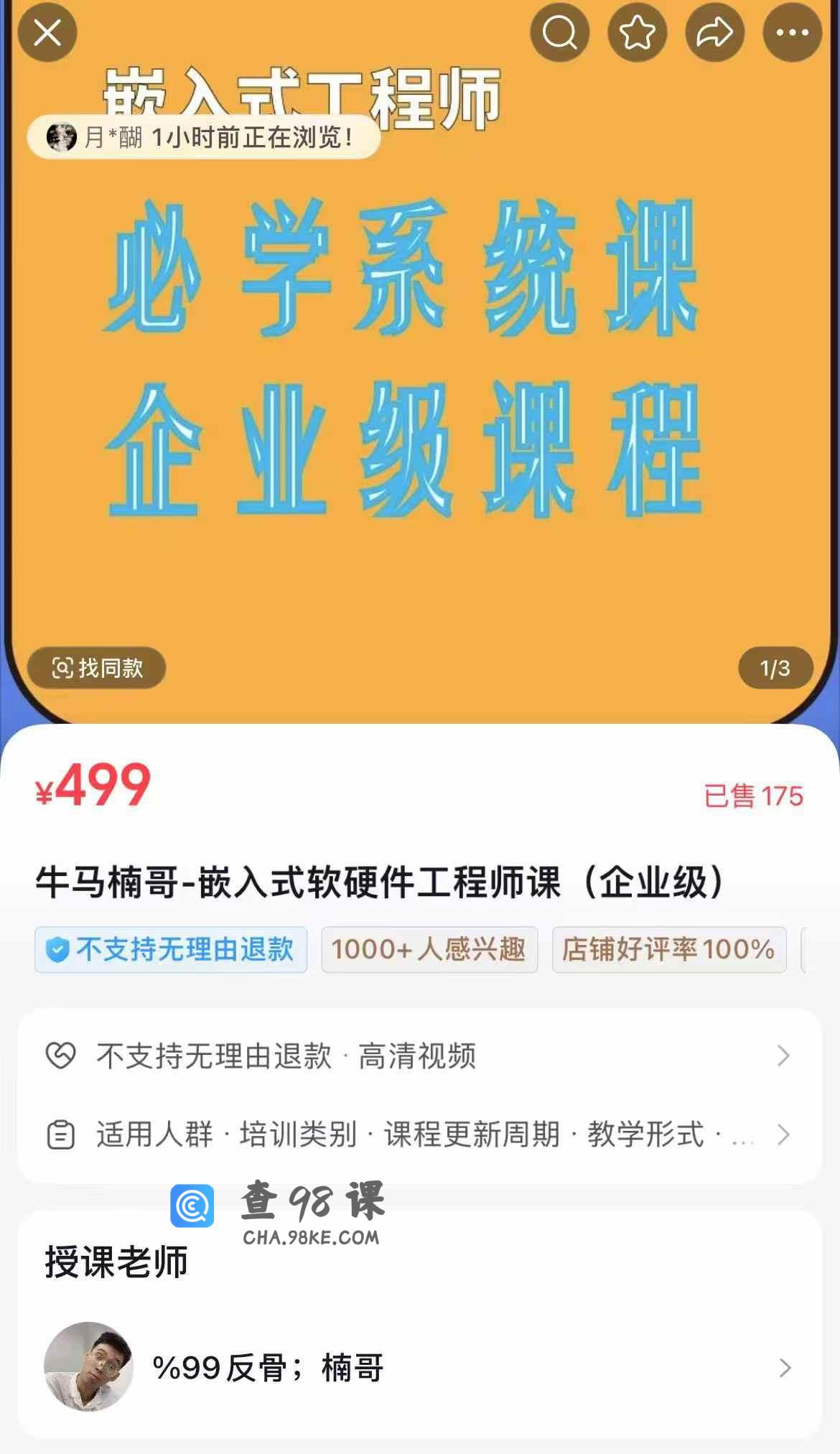
Task: Open the 不支持无理由退款 blue chip
Action: (171, 949)
